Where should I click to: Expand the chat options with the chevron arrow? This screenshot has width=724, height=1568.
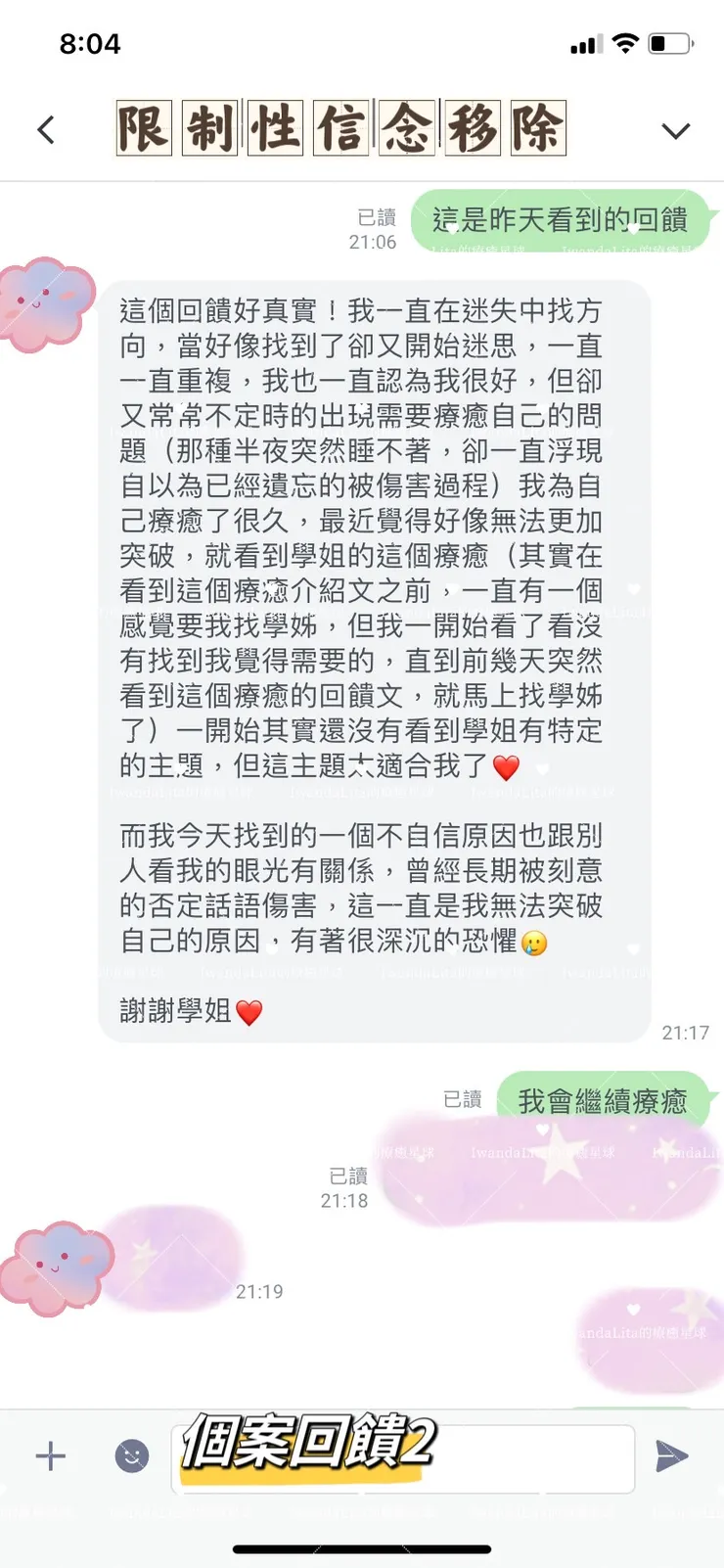tap(677, 128)
